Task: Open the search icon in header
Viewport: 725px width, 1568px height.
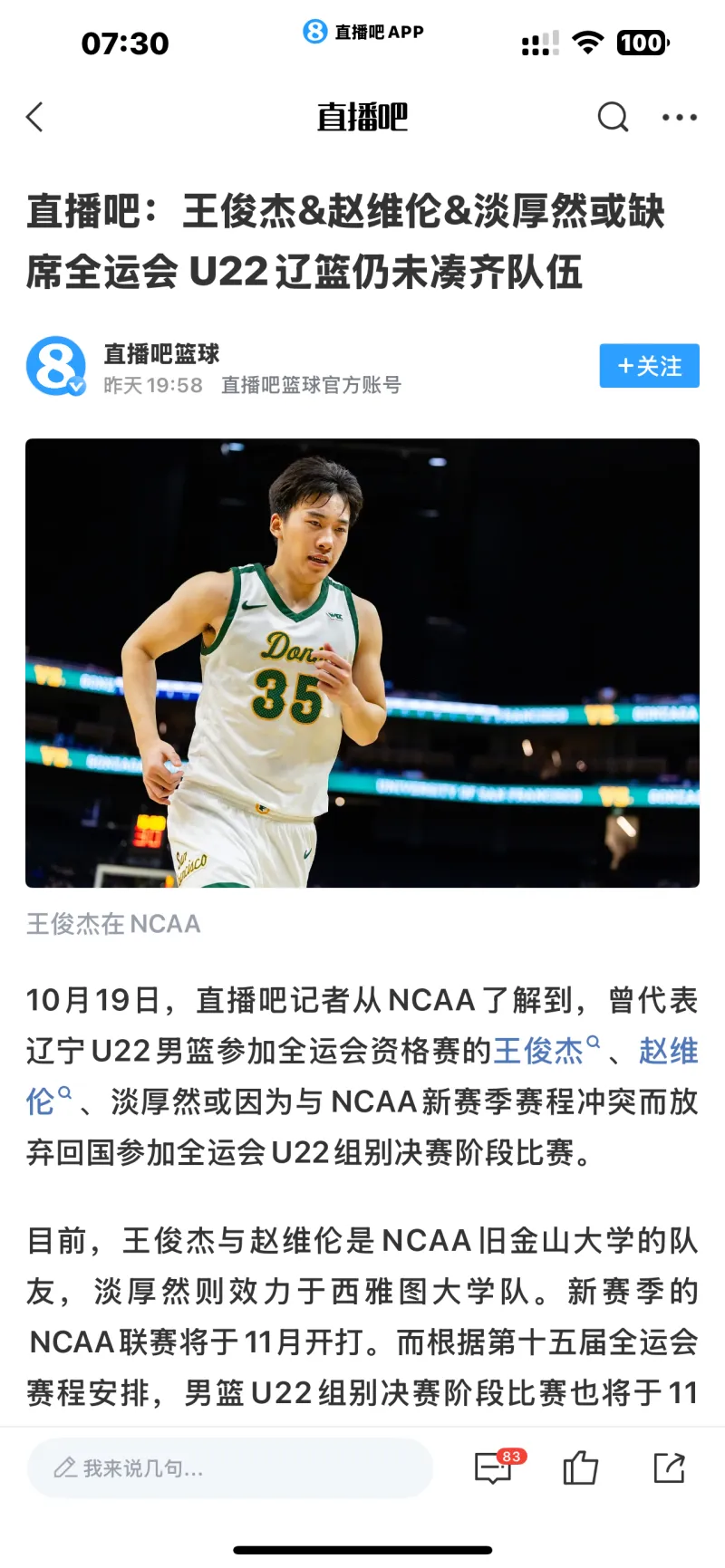Action: pyautogui.click(x=613, y=117)
